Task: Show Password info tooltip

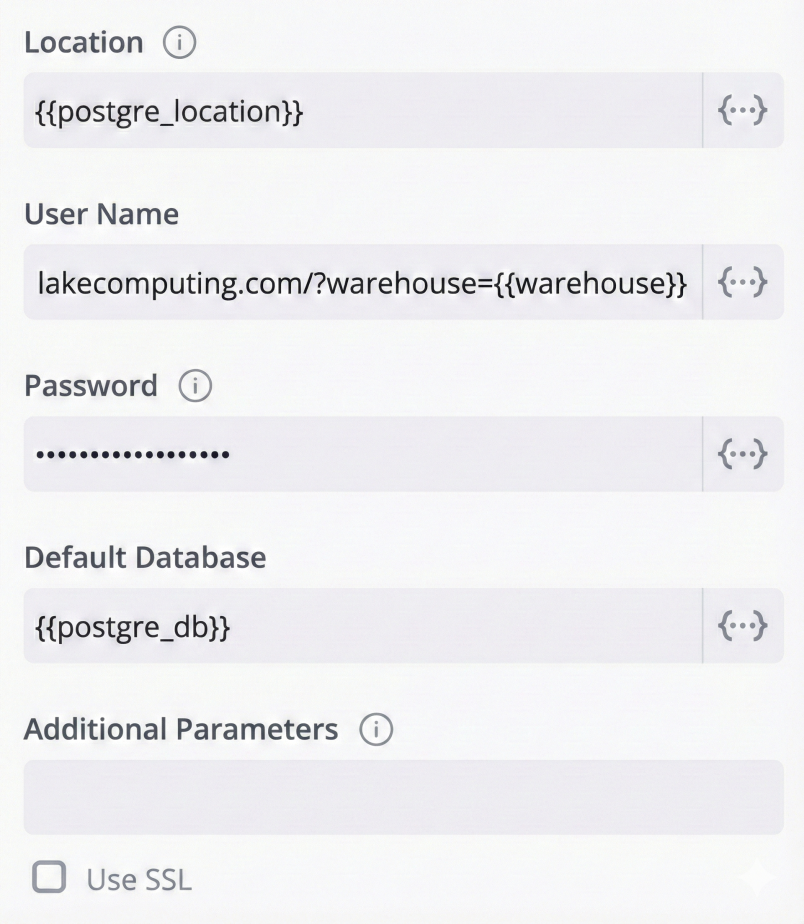Action: pos(194,387)
